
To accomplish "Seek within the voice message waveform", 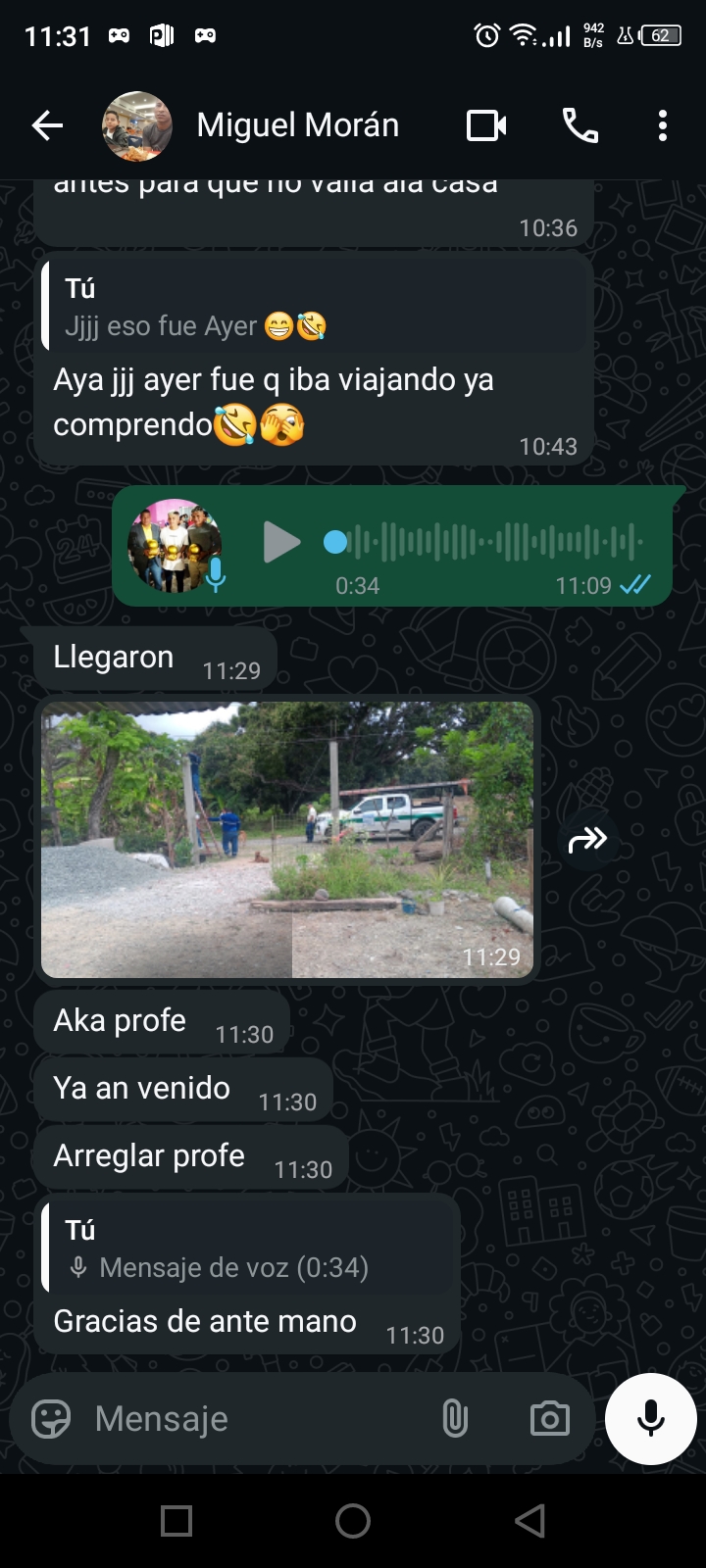I will point(490,541).
